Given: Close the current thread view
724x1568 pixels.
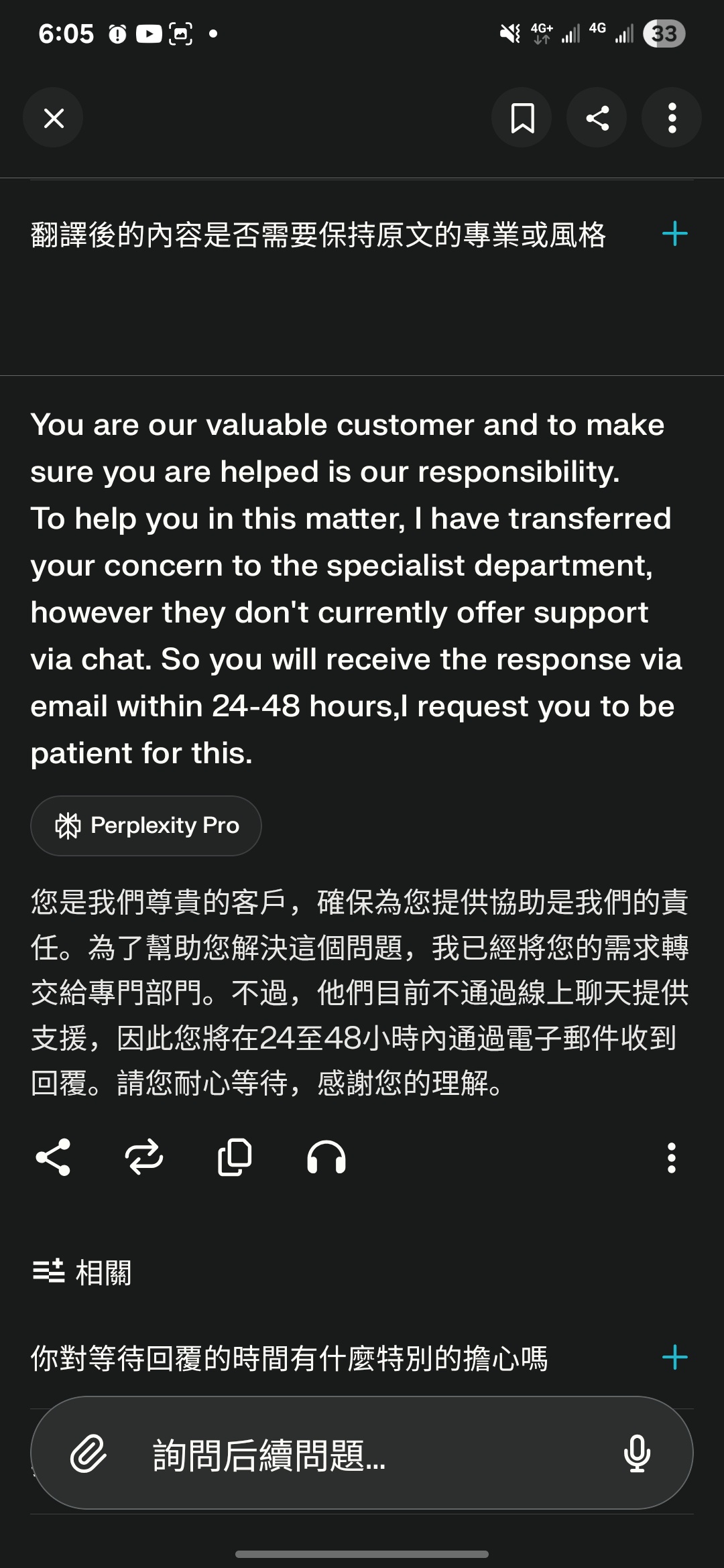Looking at the screenshot, I should [54, 119].
